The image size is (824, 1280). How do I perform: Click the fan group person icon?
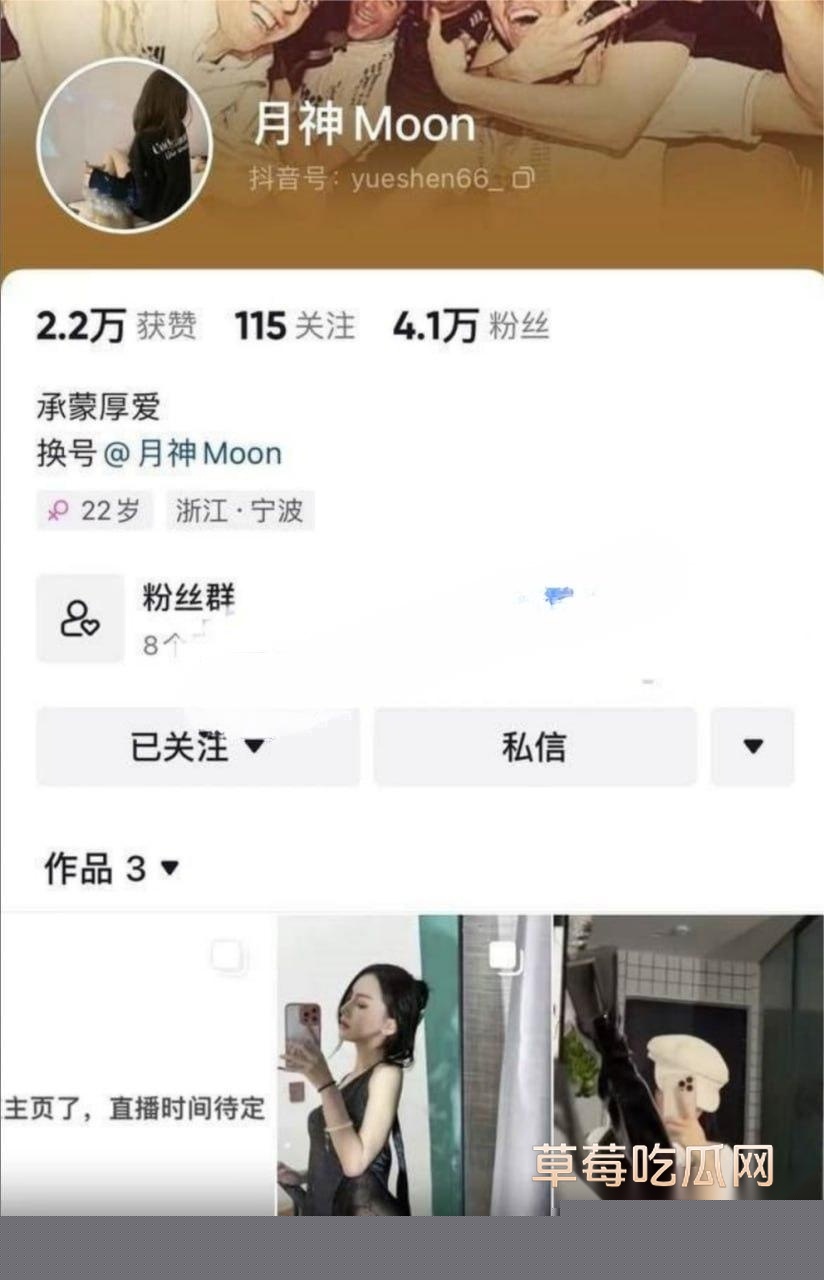coord(80,617)
